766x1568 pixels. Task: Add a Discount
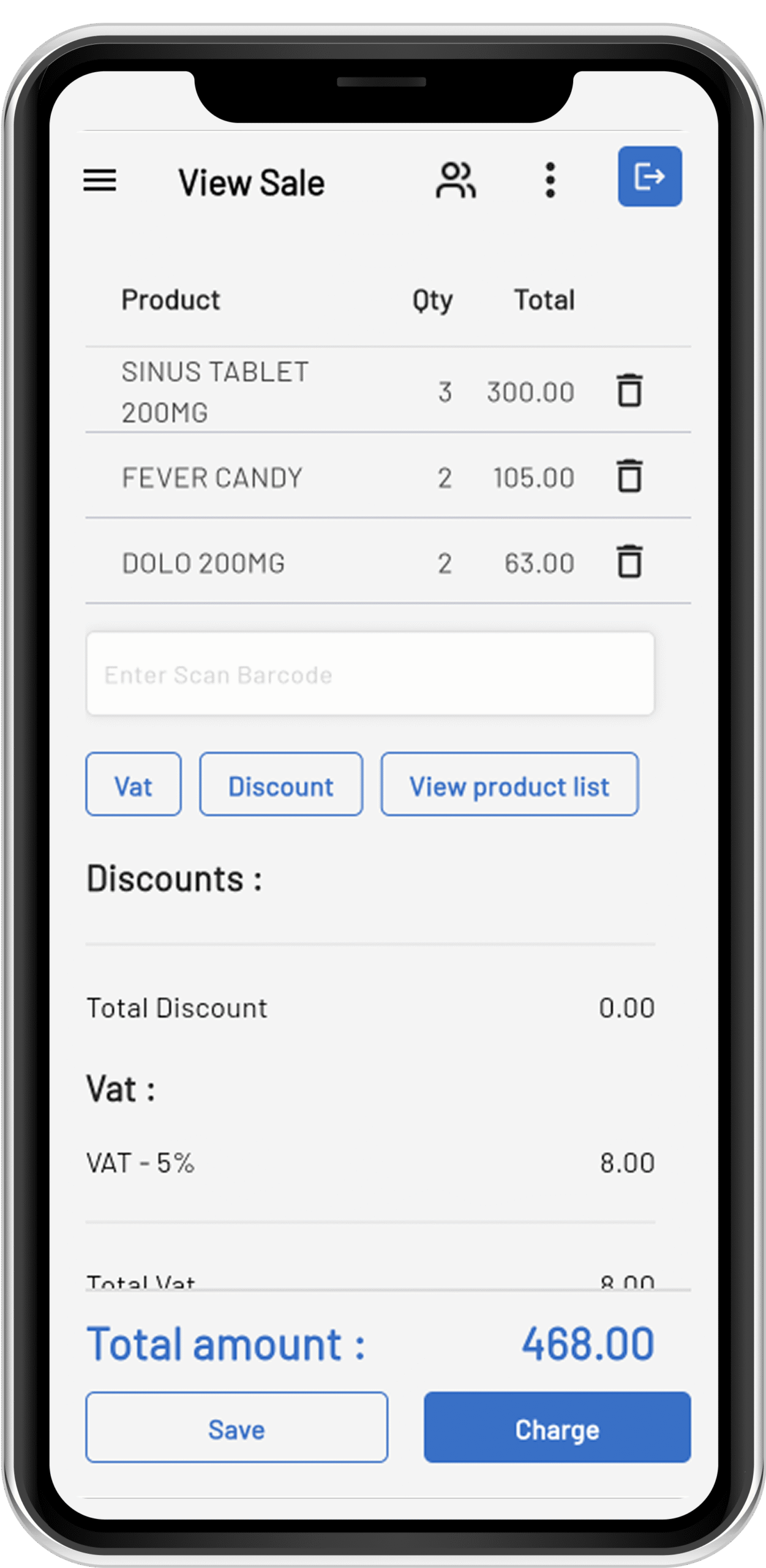pos(281,784)
